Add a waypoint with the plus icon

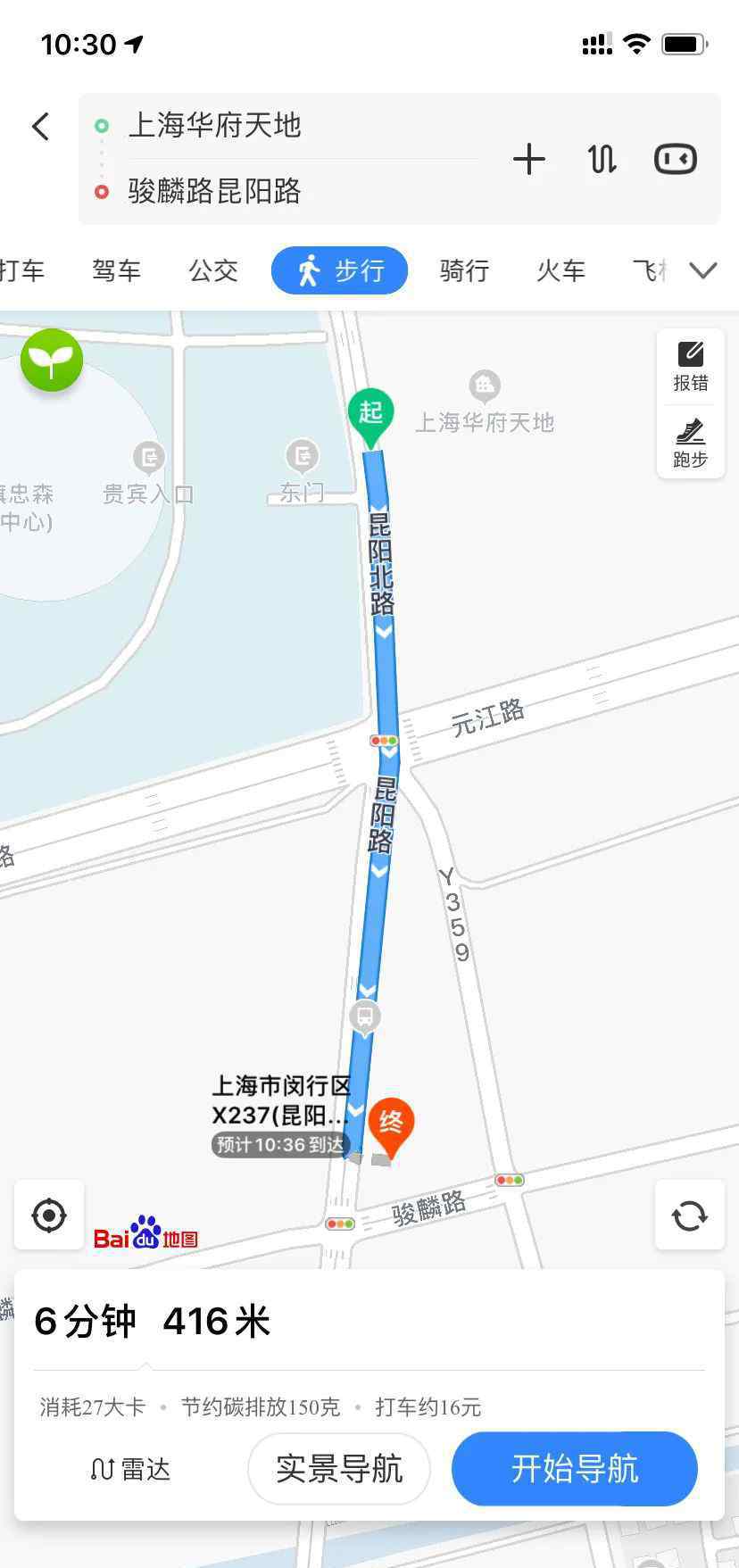(529, 160)
